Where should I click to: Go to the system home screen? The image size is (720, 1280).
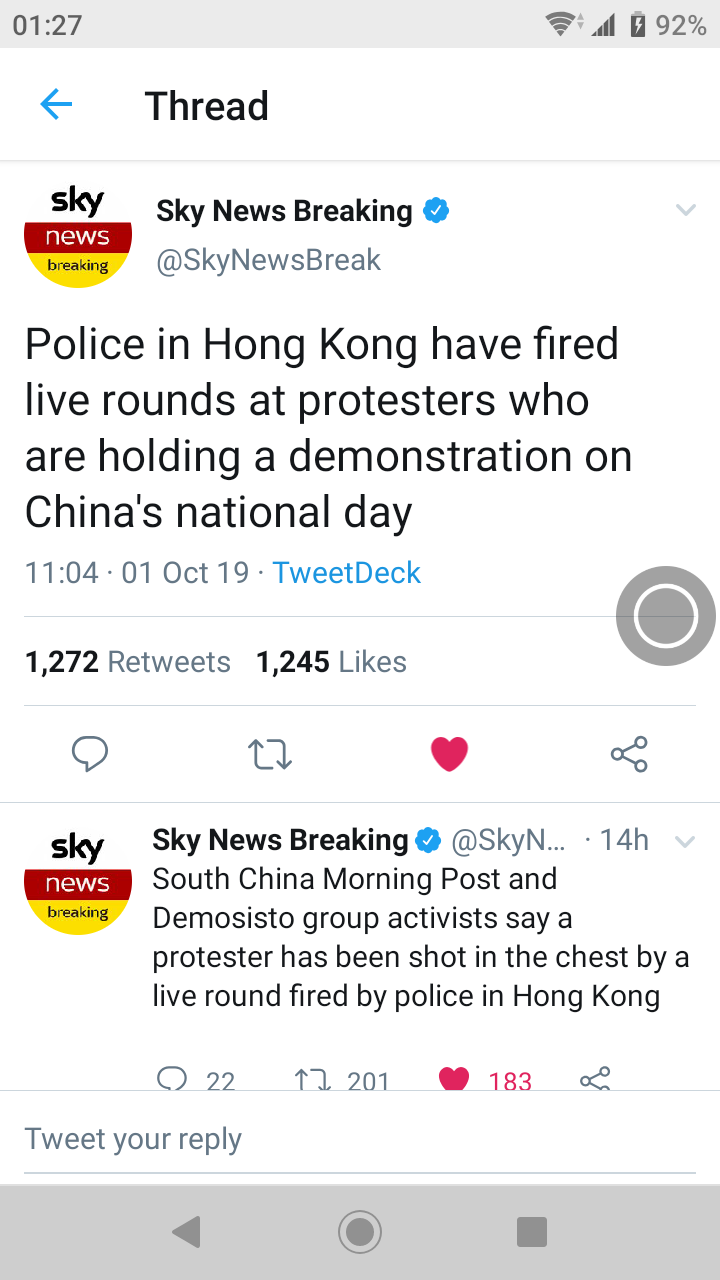point(360,1232)
